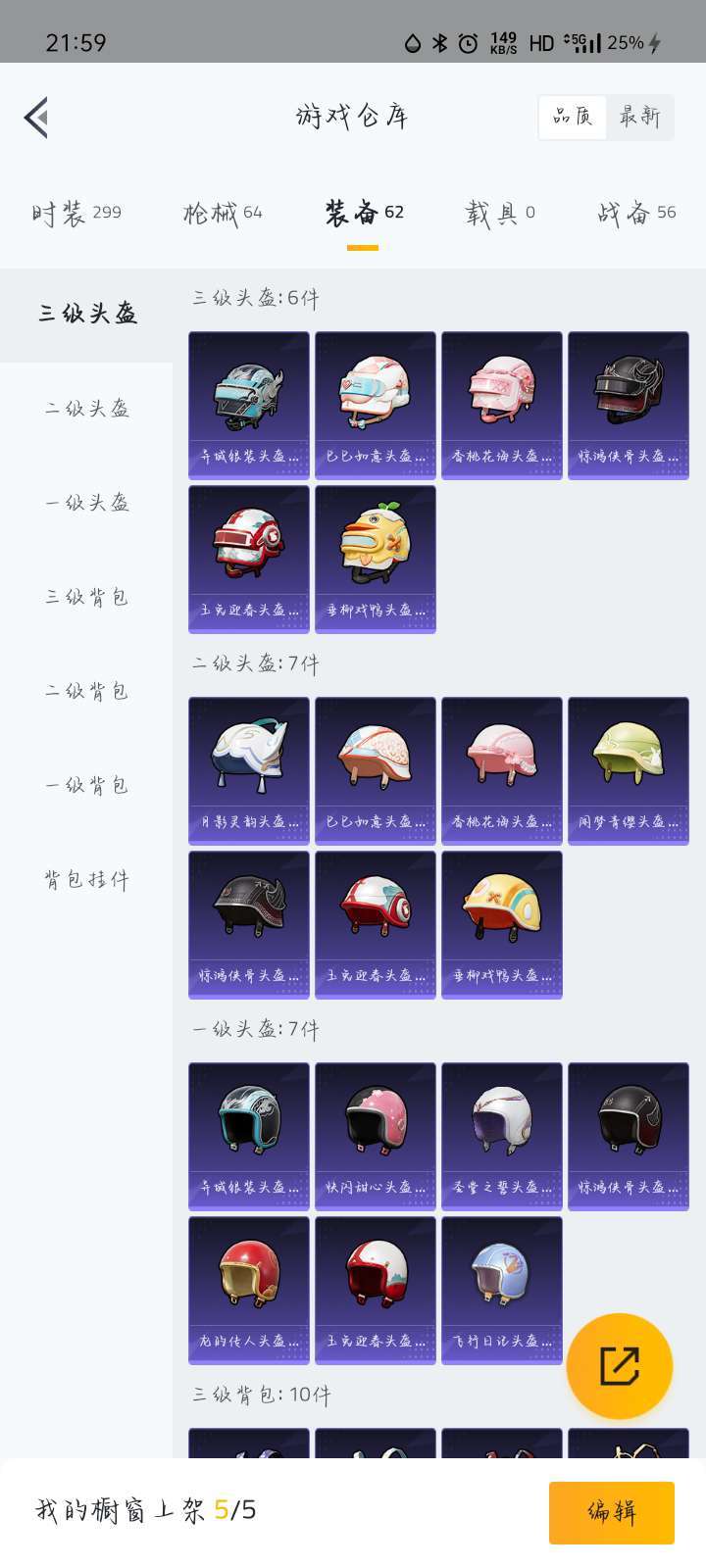
Task: Open the 战备 tab
Action: 636,213
